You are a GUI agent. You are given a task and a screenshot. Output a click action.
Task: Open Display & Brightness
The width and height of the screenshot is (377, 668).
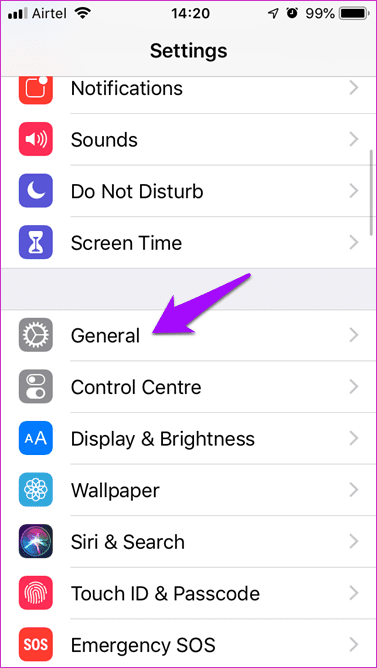point(188,438)
